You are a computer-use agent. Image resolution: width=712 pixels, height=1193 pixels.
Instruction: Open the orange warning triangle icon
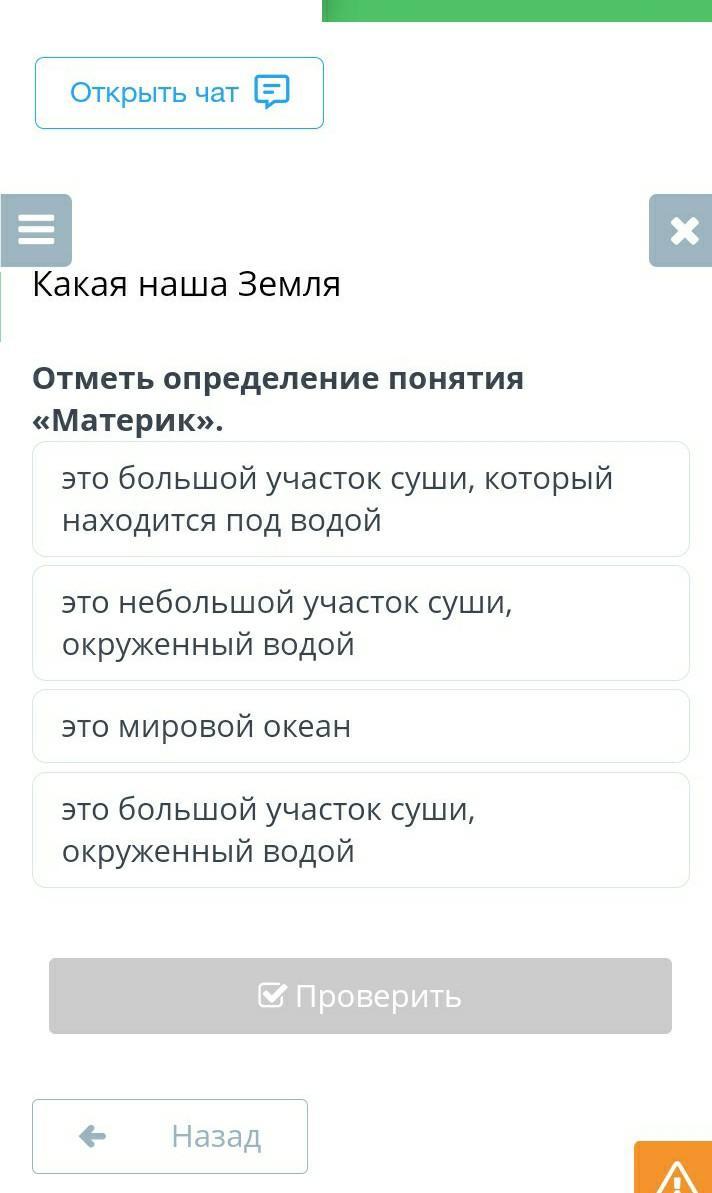click(x=676, y=1172)
